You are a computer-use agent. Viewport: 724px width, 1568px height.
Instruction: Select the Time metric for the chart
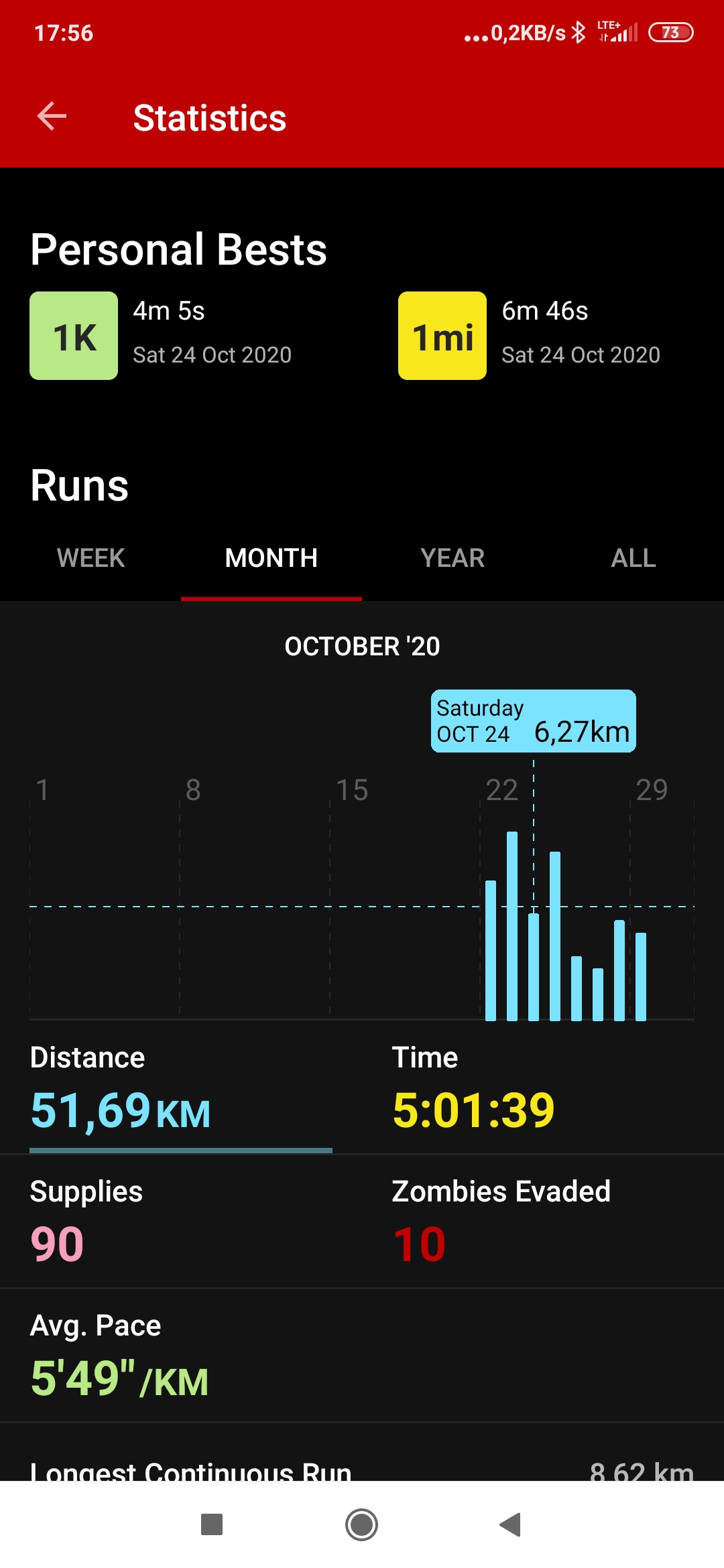pos(543,1088)
